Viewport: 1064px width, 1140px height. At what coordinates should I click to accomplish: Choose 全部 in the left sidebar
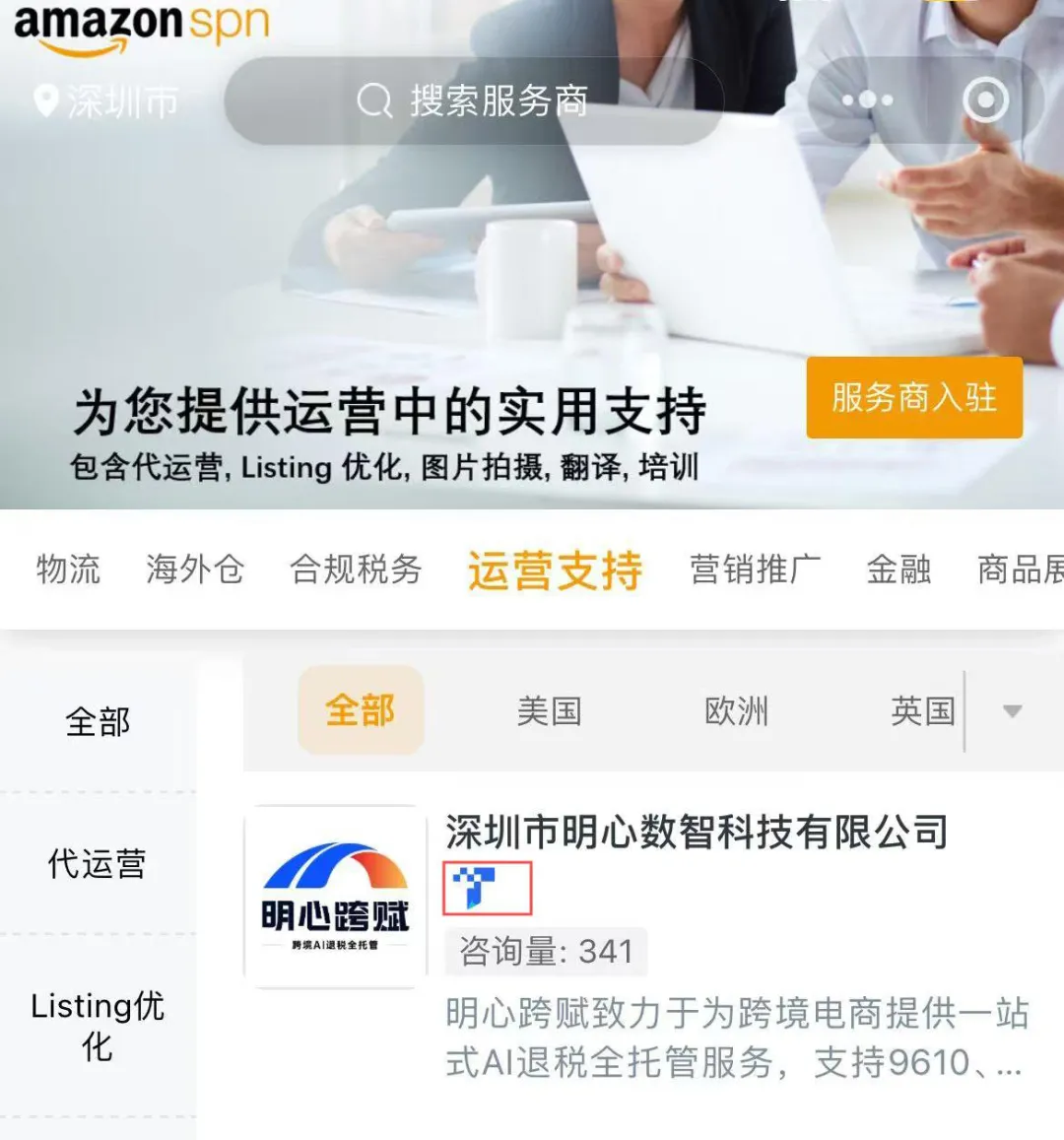point(98,721)
